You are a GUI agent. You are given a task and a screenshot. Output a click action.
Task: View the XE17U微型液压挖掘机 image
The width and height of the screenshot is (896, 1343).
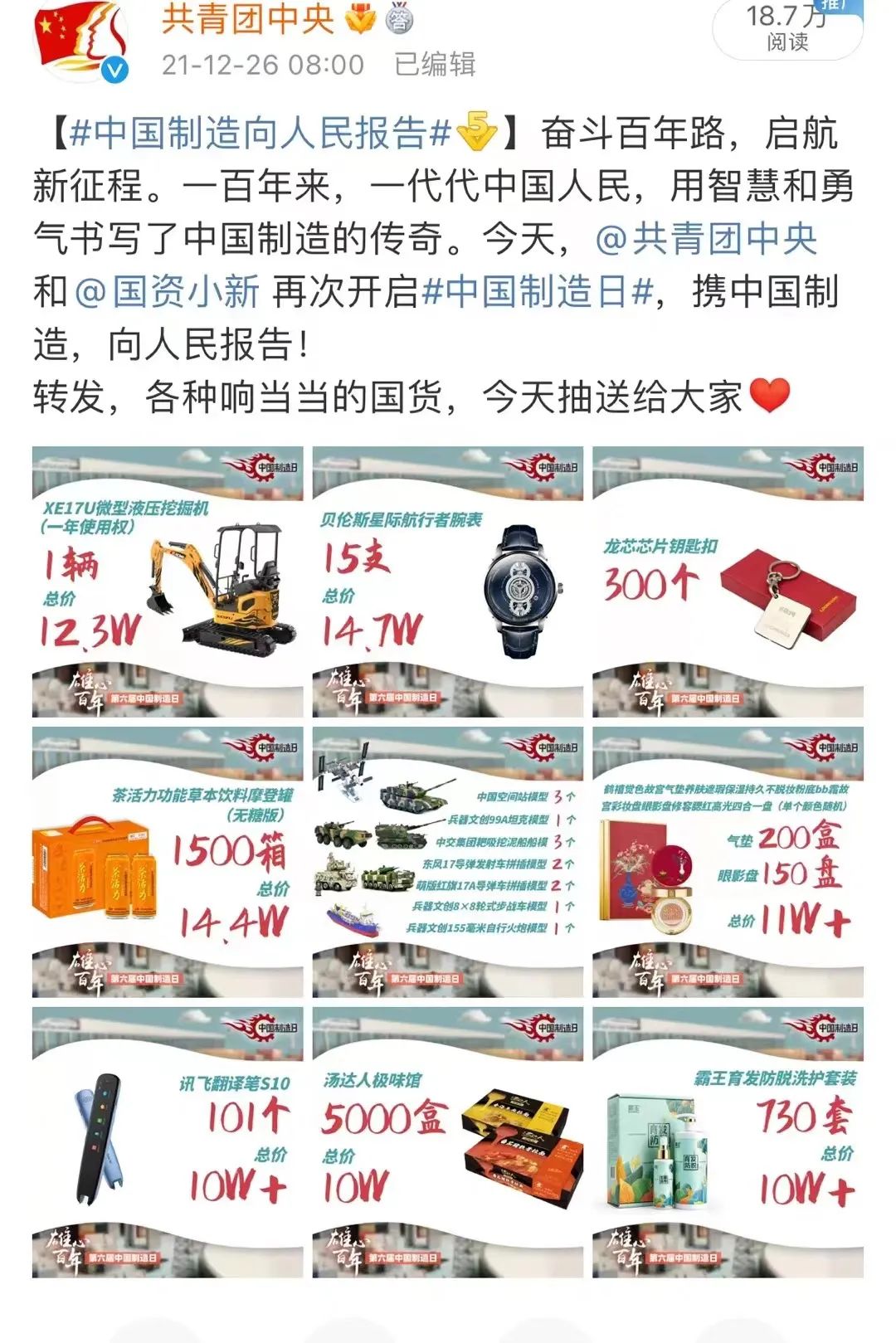[168, 581]
